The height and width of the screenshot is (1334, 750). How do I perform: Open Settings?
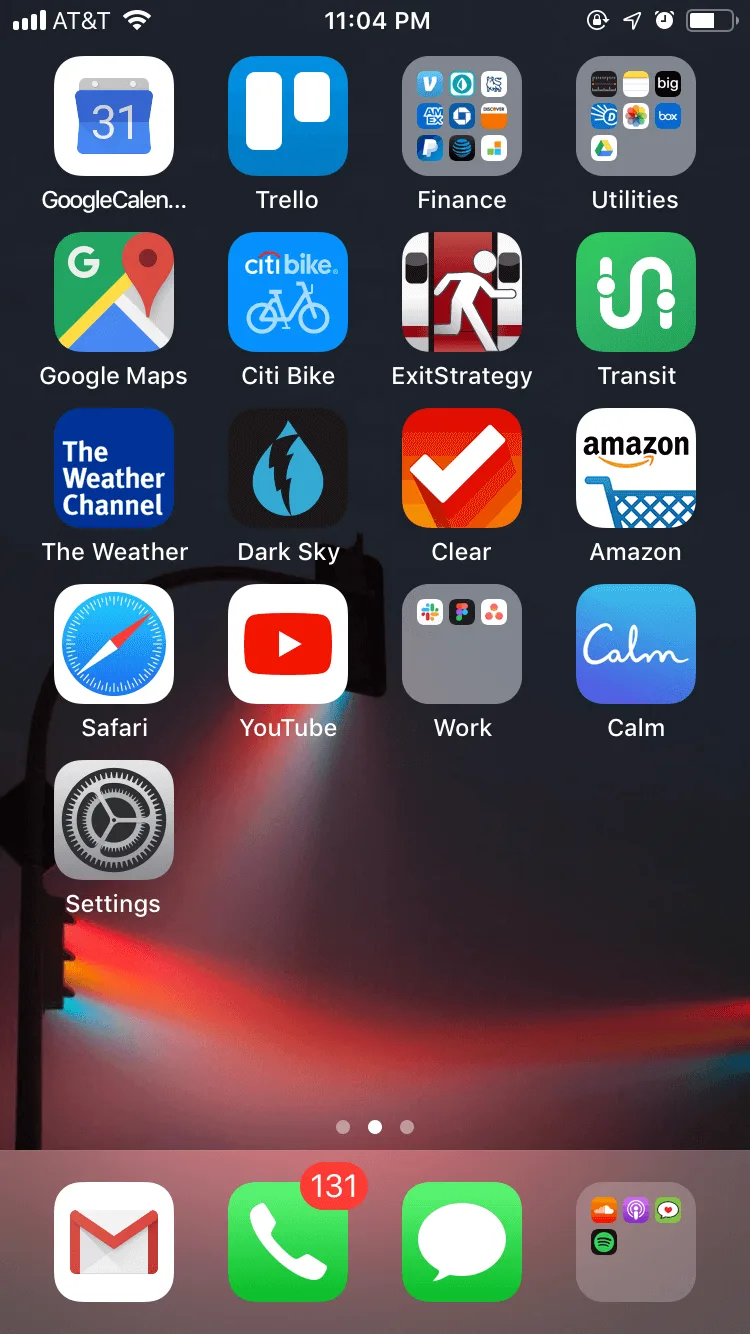(114, 820)
